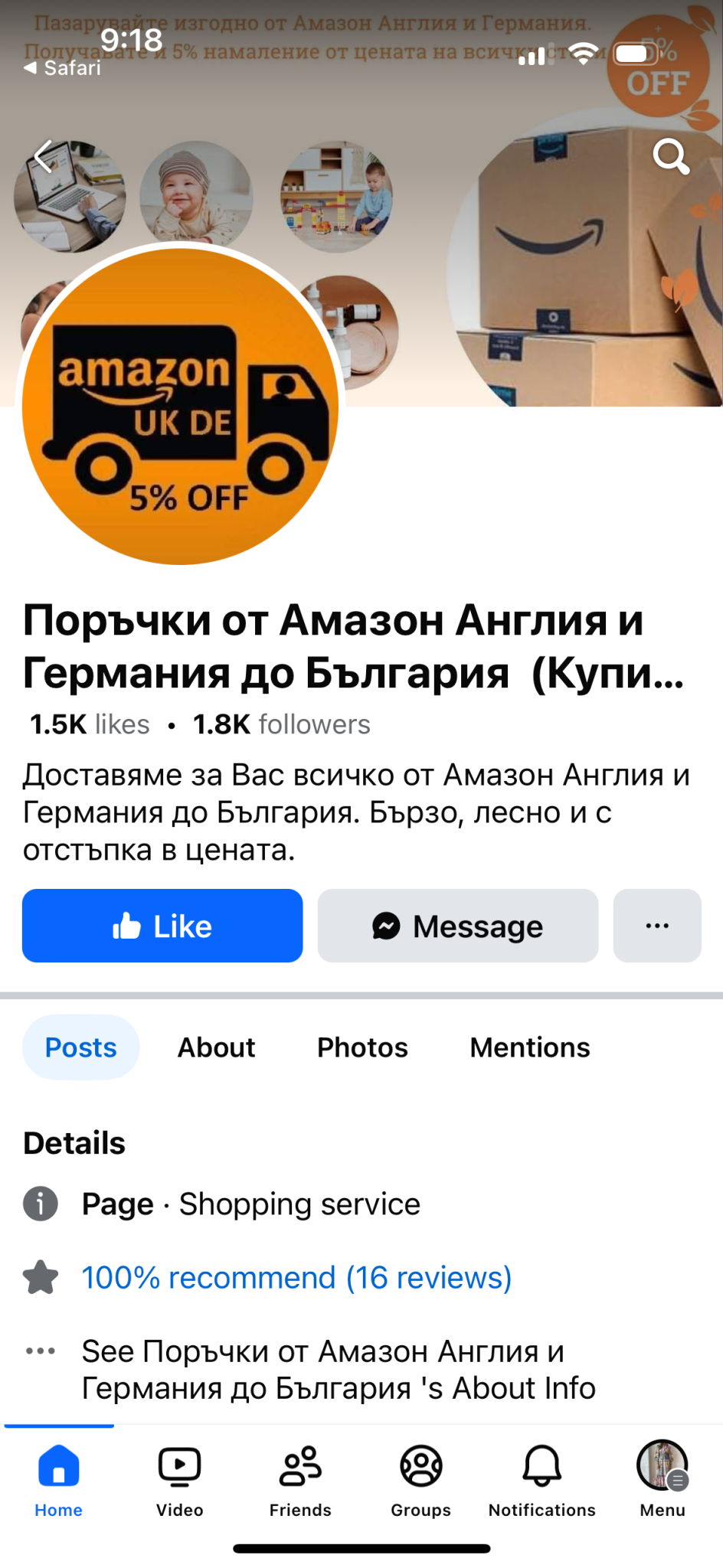Viewport: 723px width, 1568px height.
Task: Open Friends in bottom navigation
Action: click(x=300, y=1479)
